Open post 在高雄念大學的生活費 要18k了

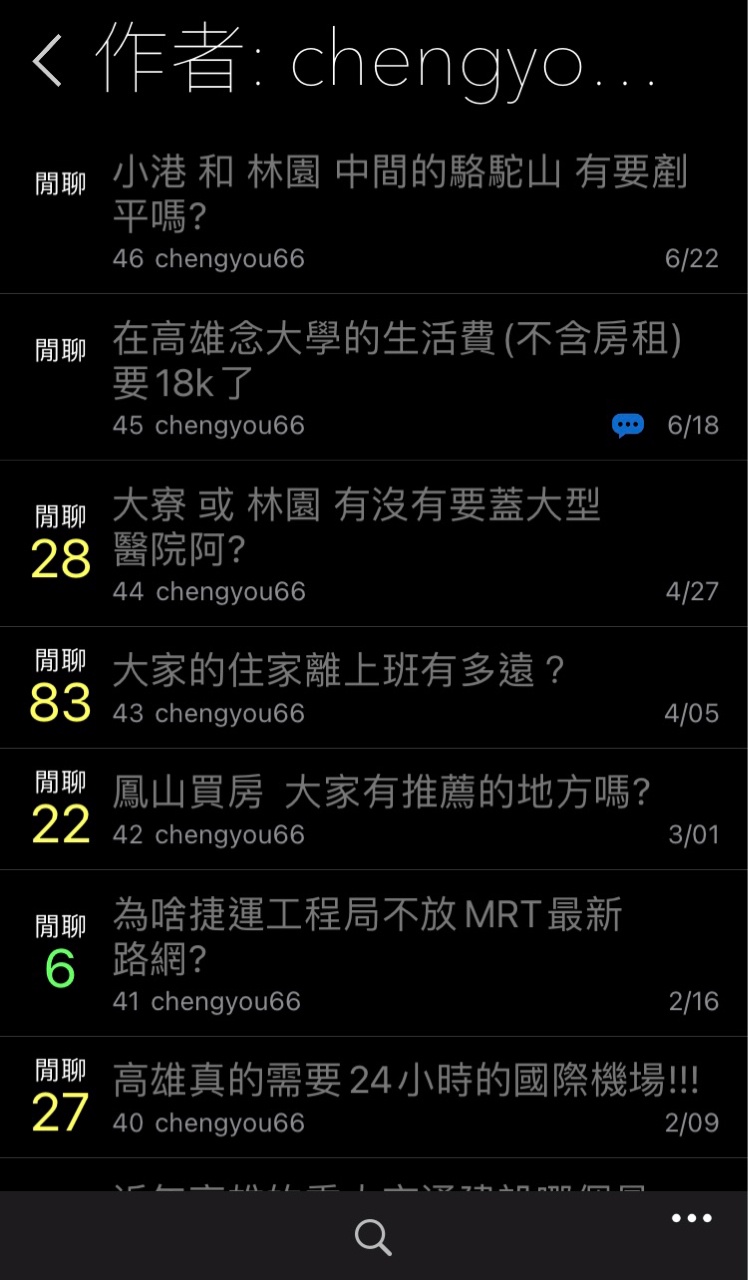coord(396,361)
